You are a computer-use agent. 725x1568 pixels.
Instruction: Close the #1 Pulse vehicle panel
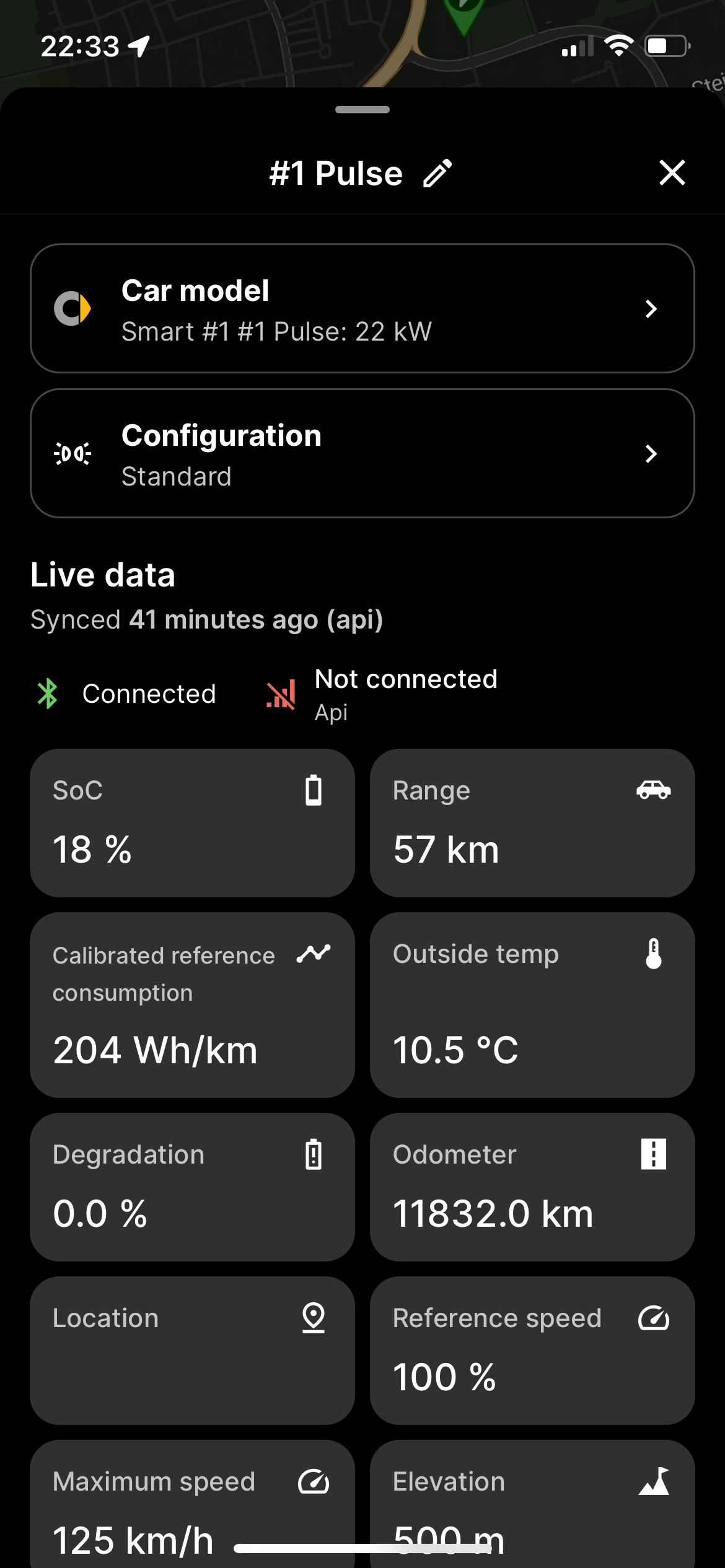click(672, 173)
